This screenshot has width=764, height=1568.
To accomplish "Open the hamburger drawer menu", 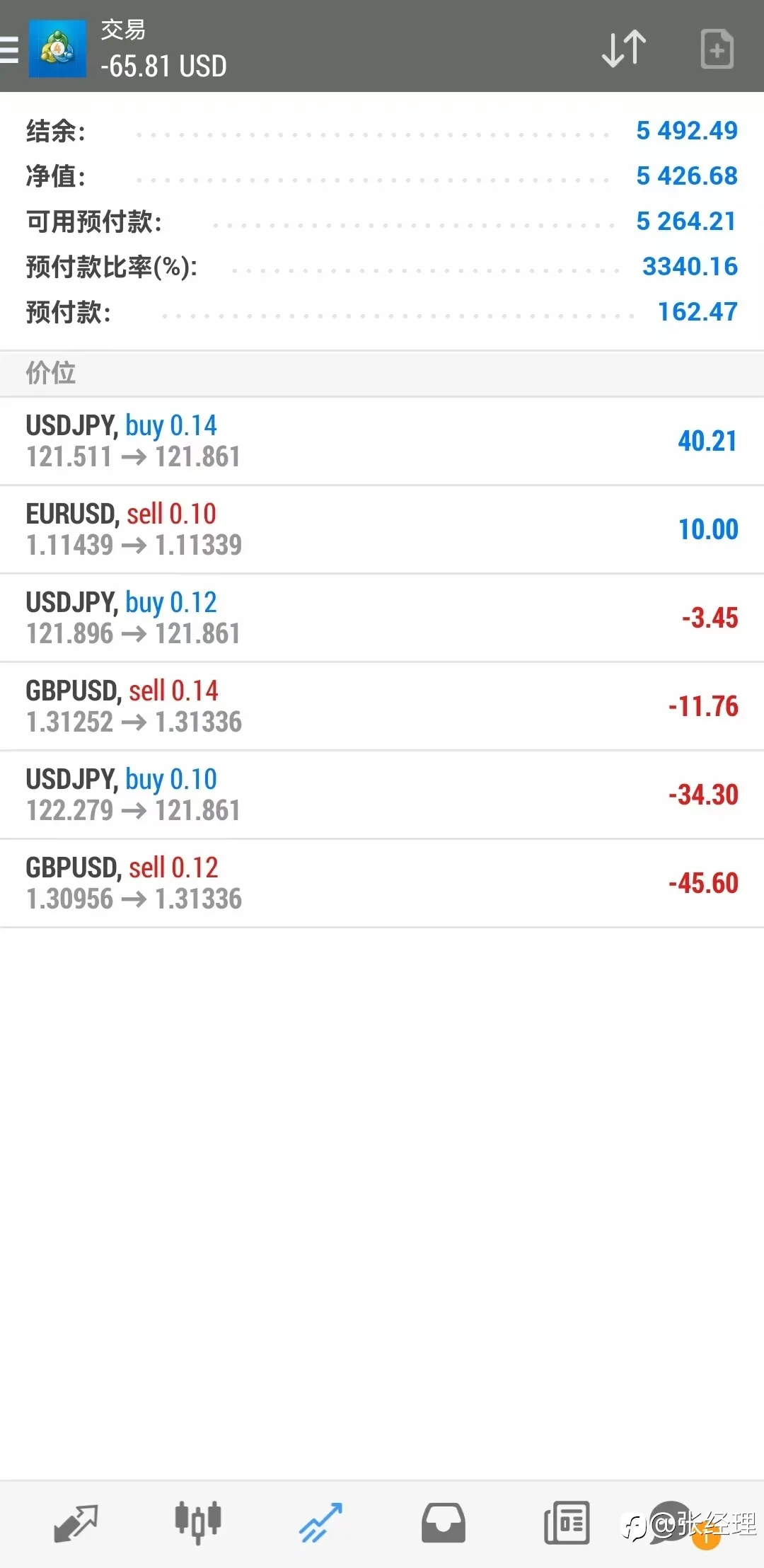I will pyautogui.click(x=9, y=50).
